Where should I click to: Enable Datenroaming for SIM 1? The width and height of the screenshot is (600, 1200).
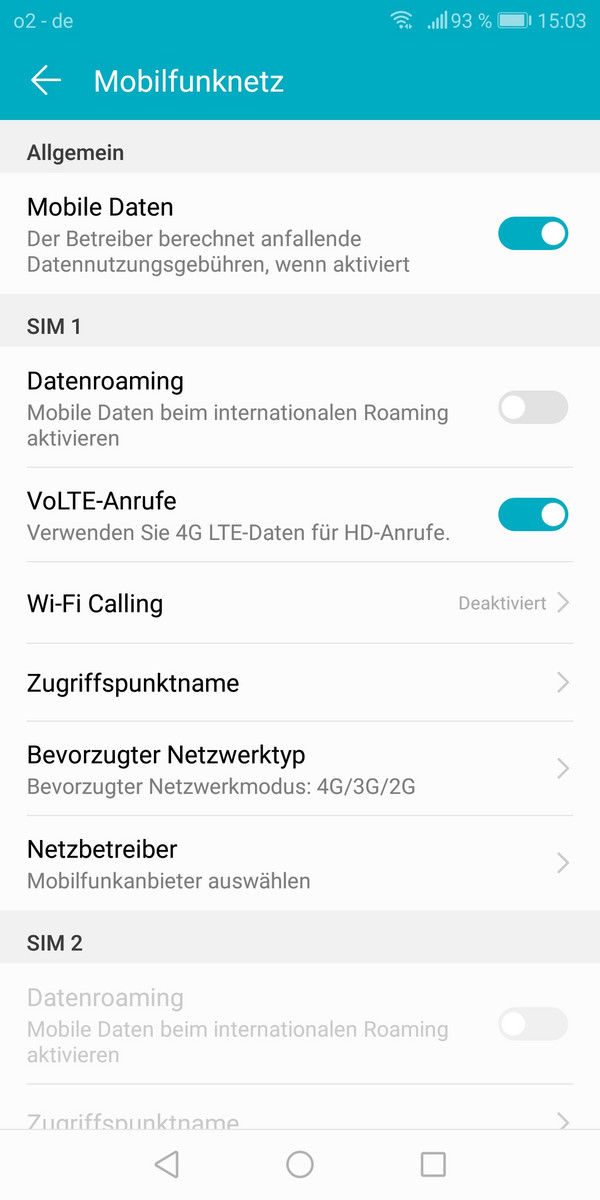[x=533, y=408]
